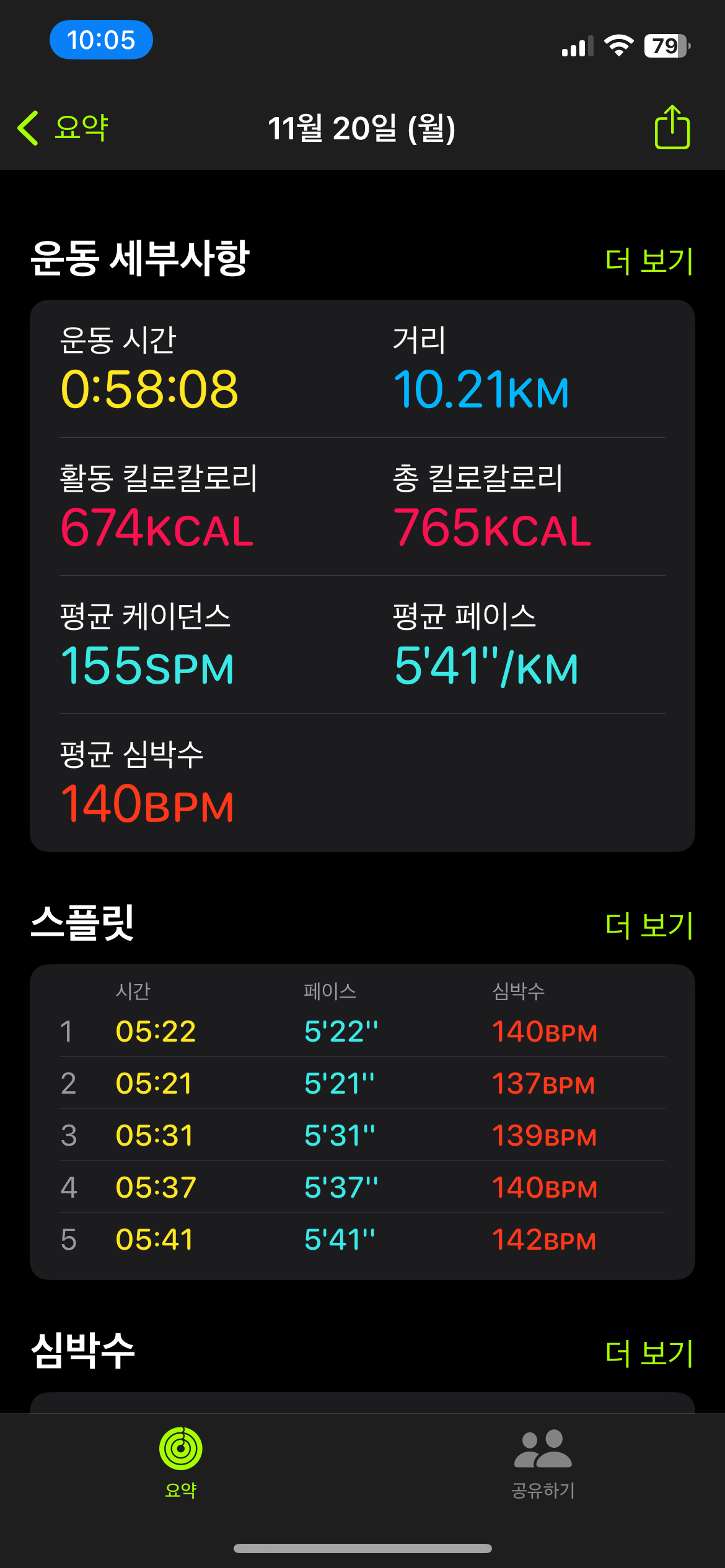Switch to the 공유하기 tab
Screen dimensions: 725x1568
pyautogui.click(x=543, y=1462)
